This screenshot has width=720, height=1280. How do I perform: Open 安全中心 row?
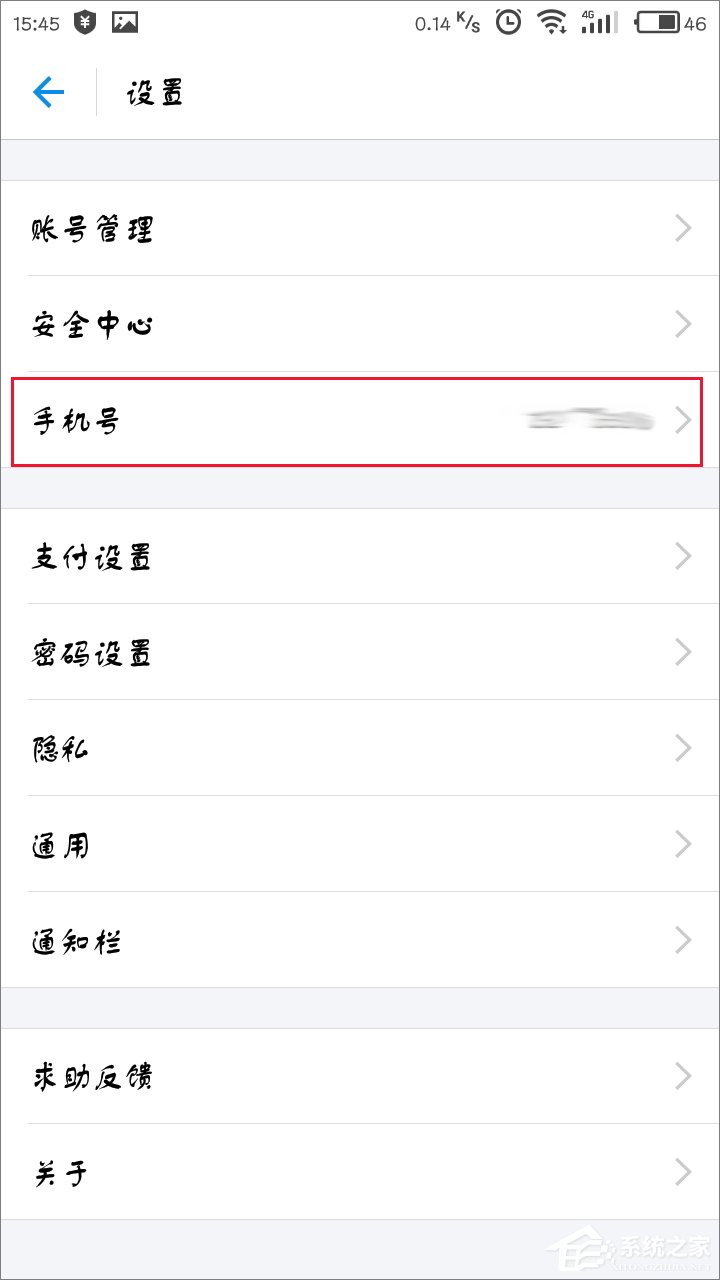pos(360,324)
